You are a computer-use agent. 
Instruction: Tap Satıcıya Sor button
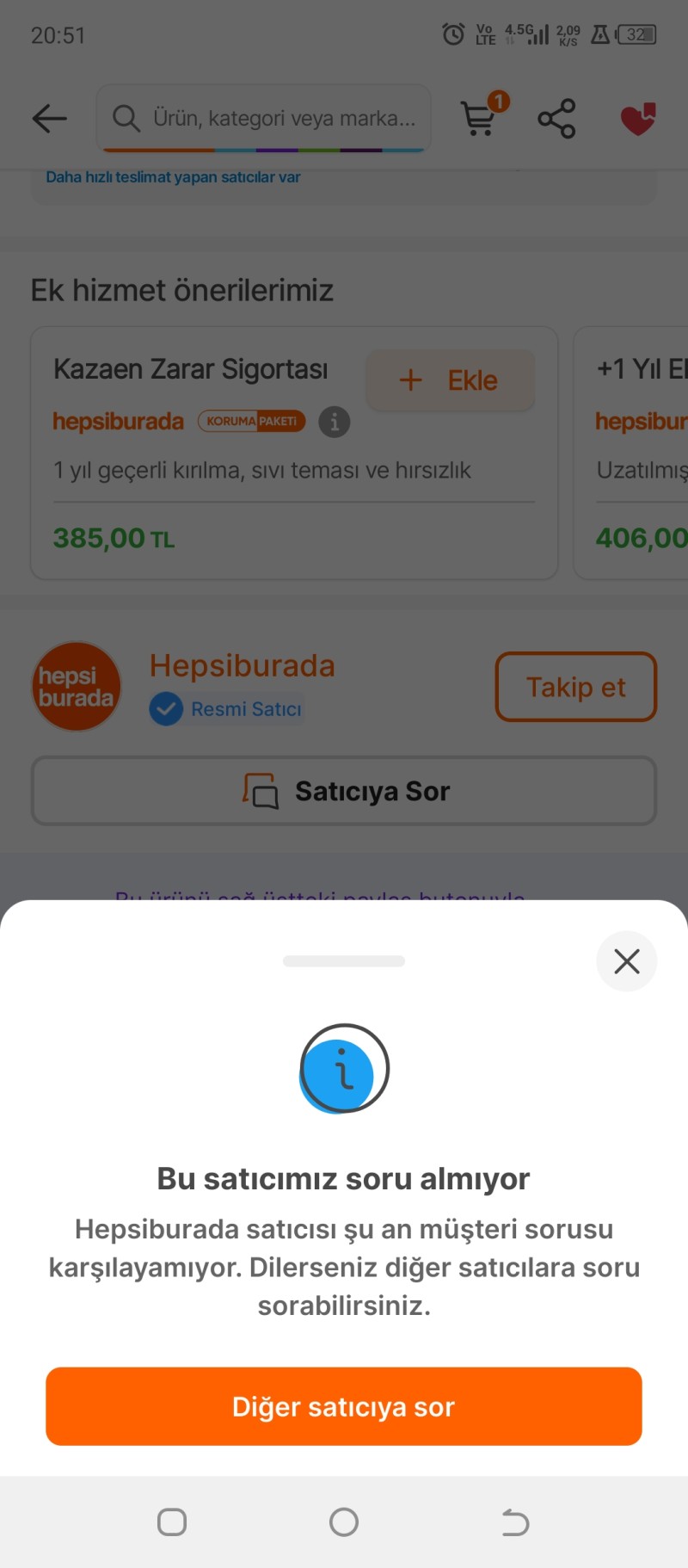click(x=344, y=791)
